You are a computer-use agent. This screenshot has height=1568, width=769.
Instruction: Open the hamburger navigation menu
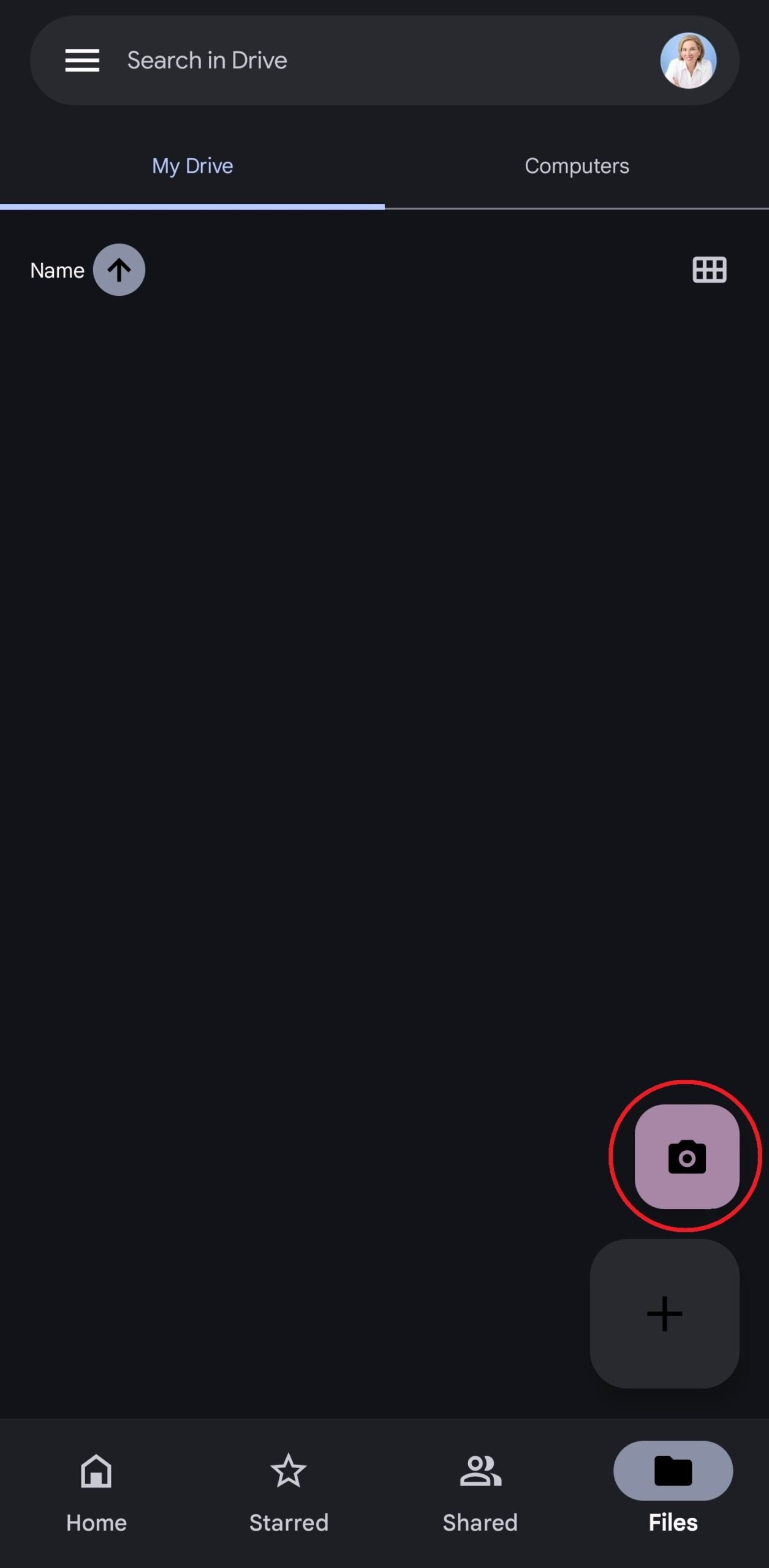(x=82, y=61)
